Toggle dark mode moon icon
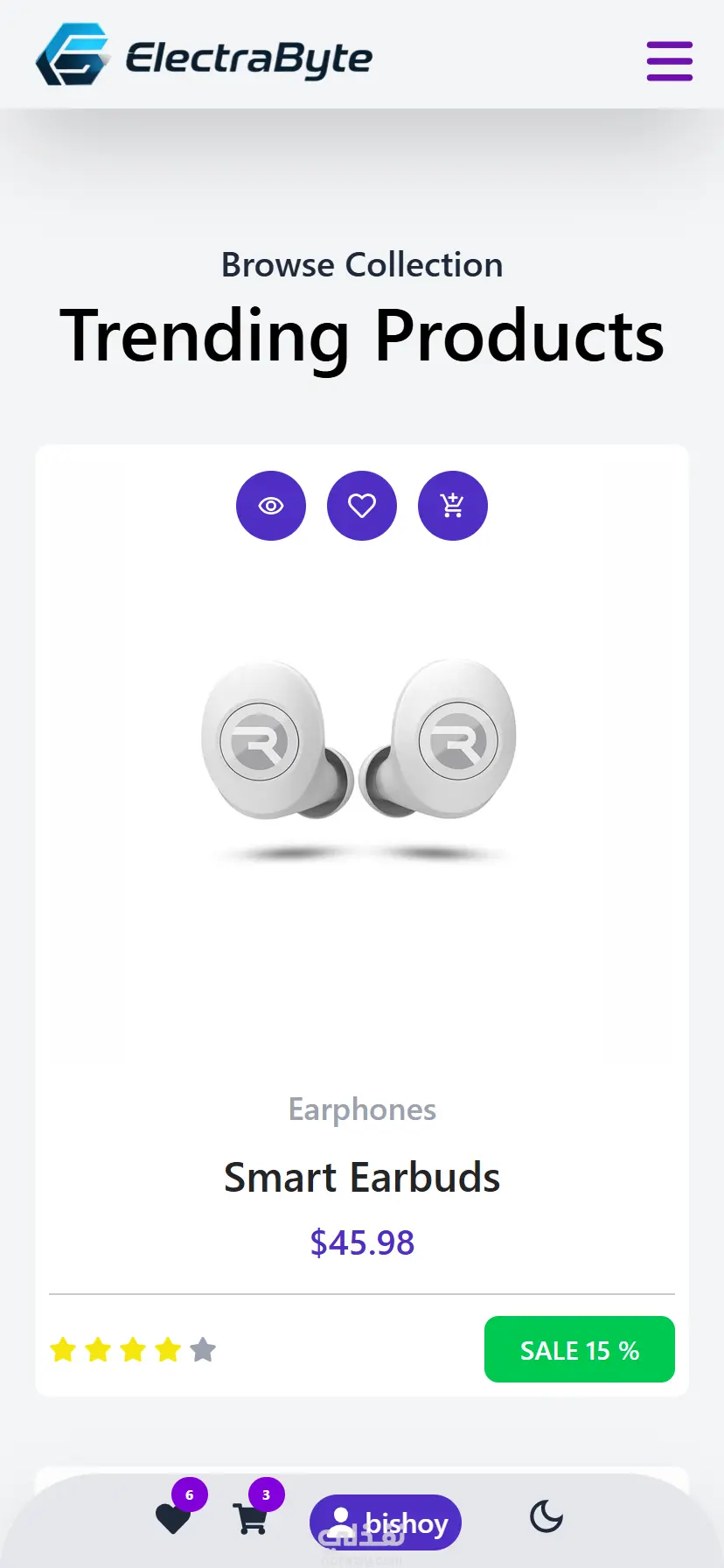The height and width of the screenshot is (1568, 724). point(546,1516)
